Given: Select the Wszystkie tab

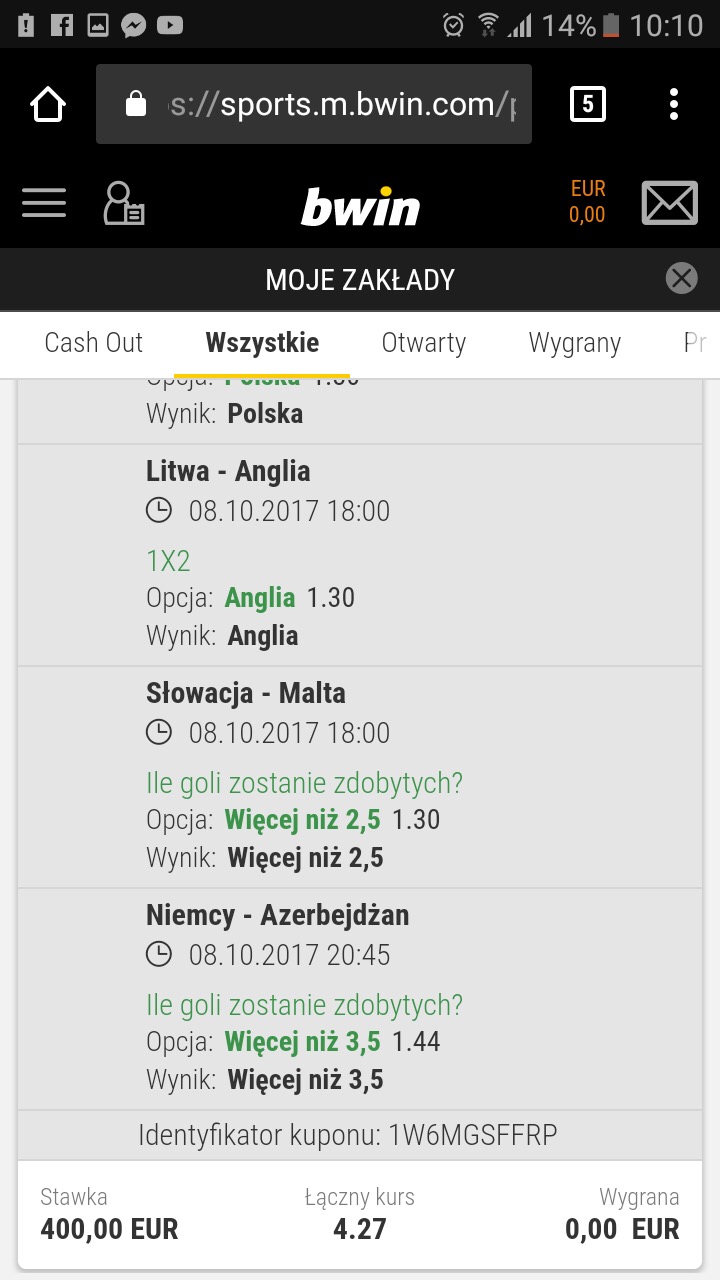Looking at the screenshot, I should (x=262, y=343).
